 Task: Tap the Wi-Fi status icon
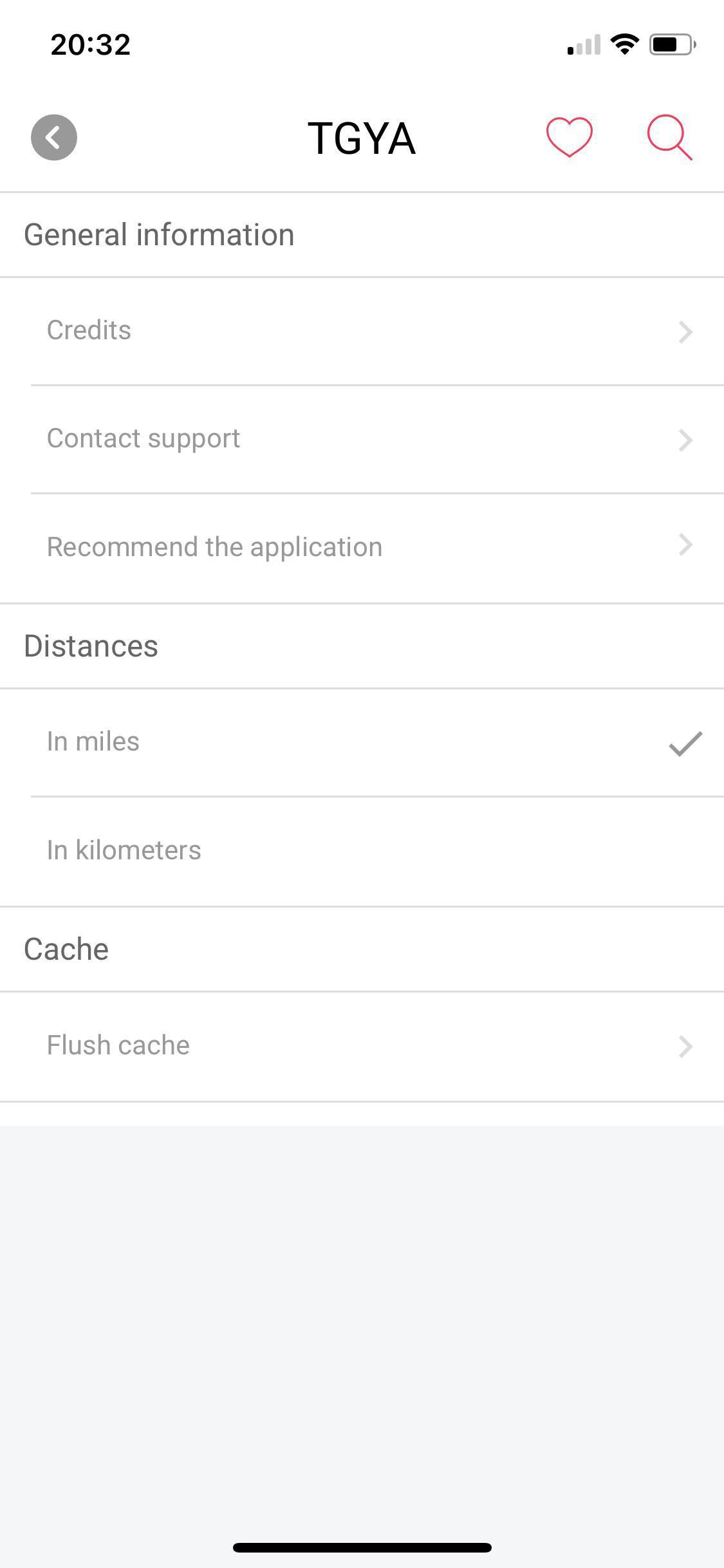[623, 43]
